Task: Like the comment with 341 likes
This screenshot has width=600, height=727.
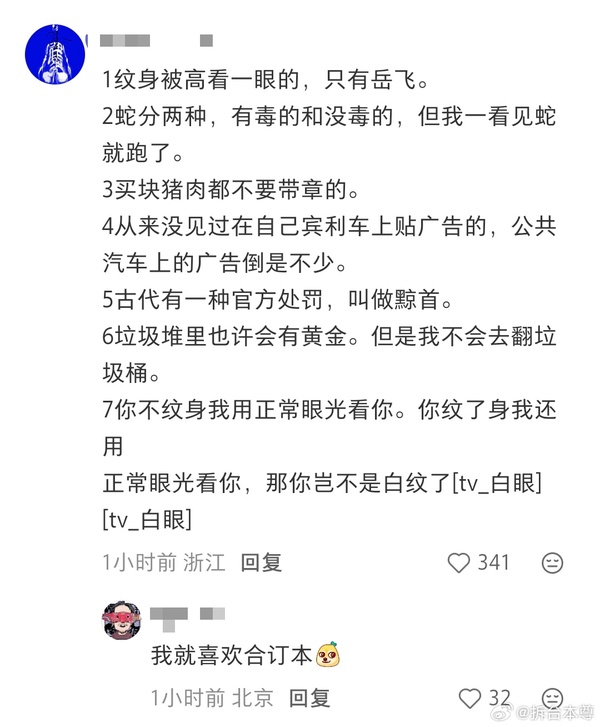Action: (x=459, y=563)
